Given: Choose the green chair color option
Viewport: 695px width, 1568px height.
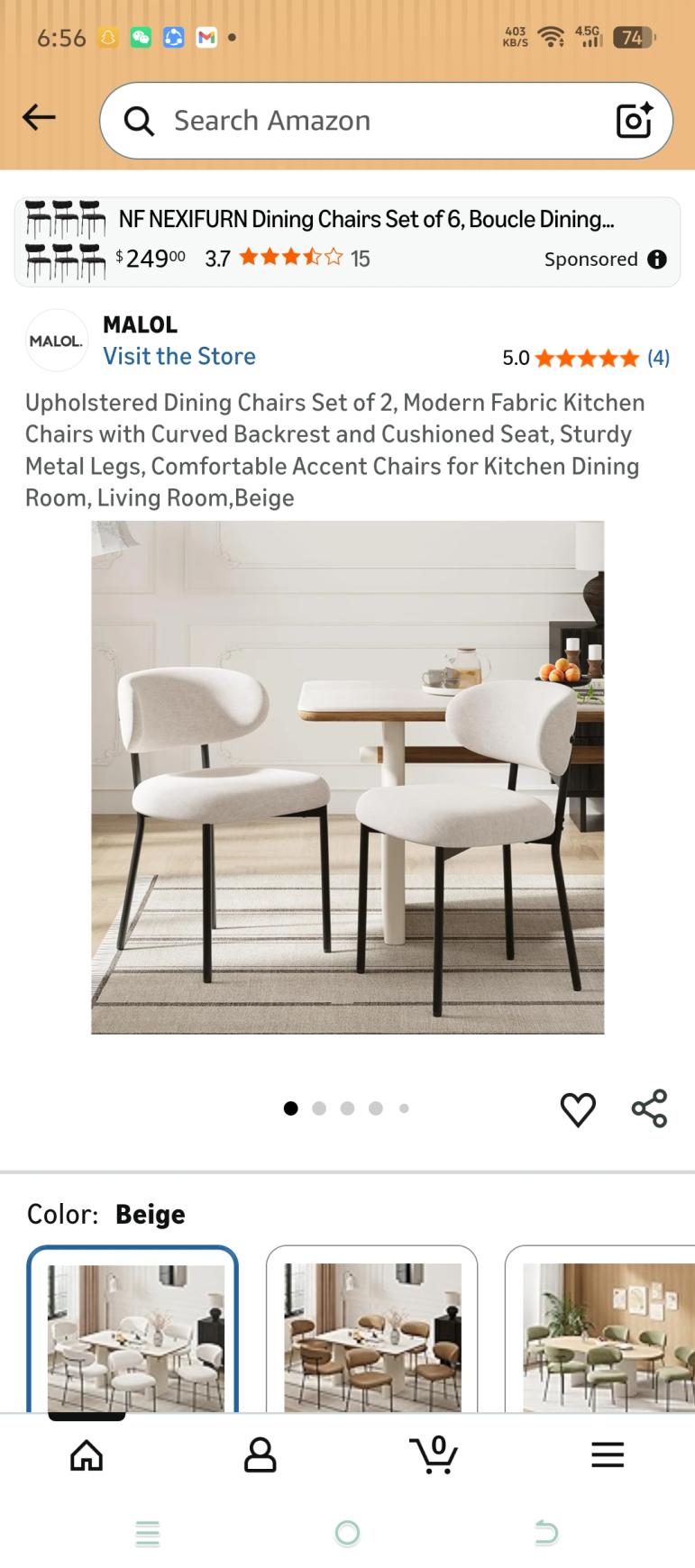Looking at the screenshot, I should point(604,1329).
